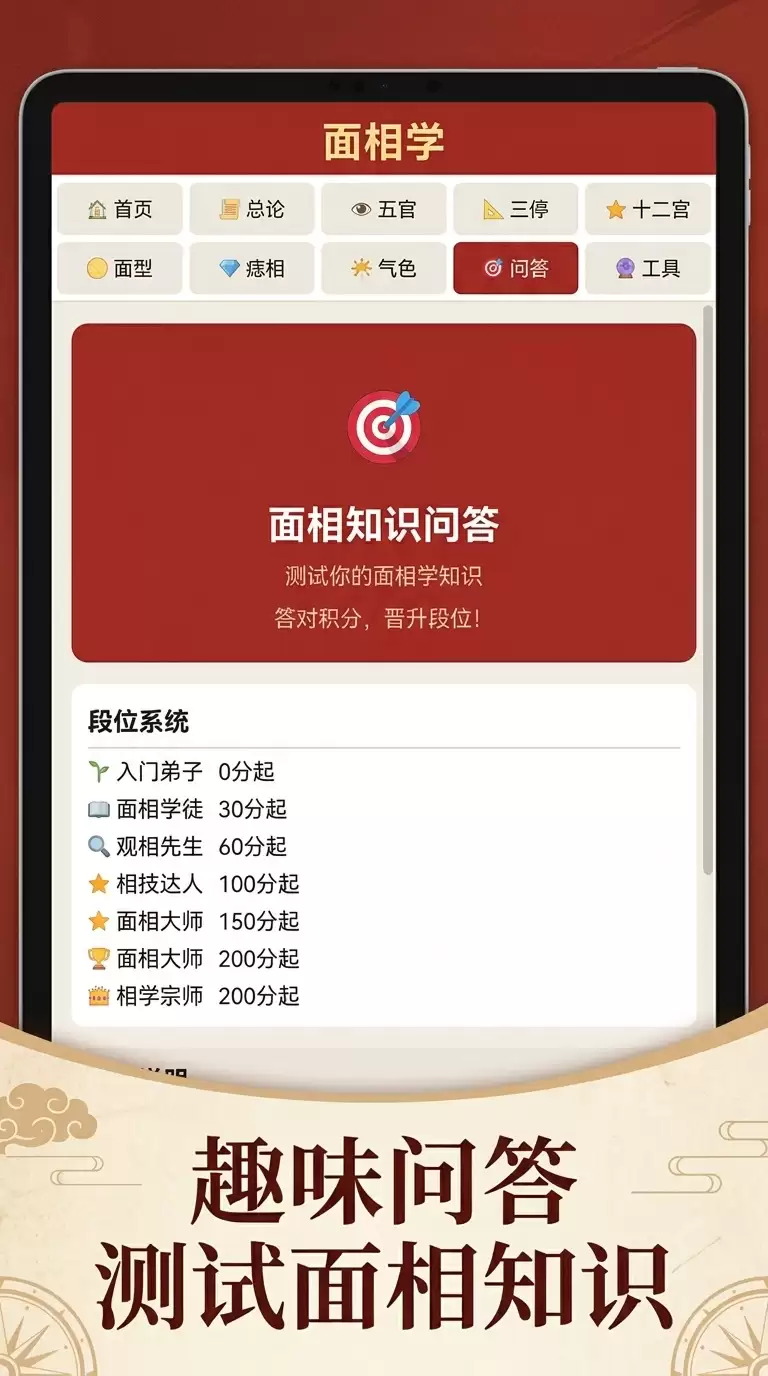This screenshot has height=1376, width=768.
Task: Open the 面型 tab
Action: click(x=120, y=268)
